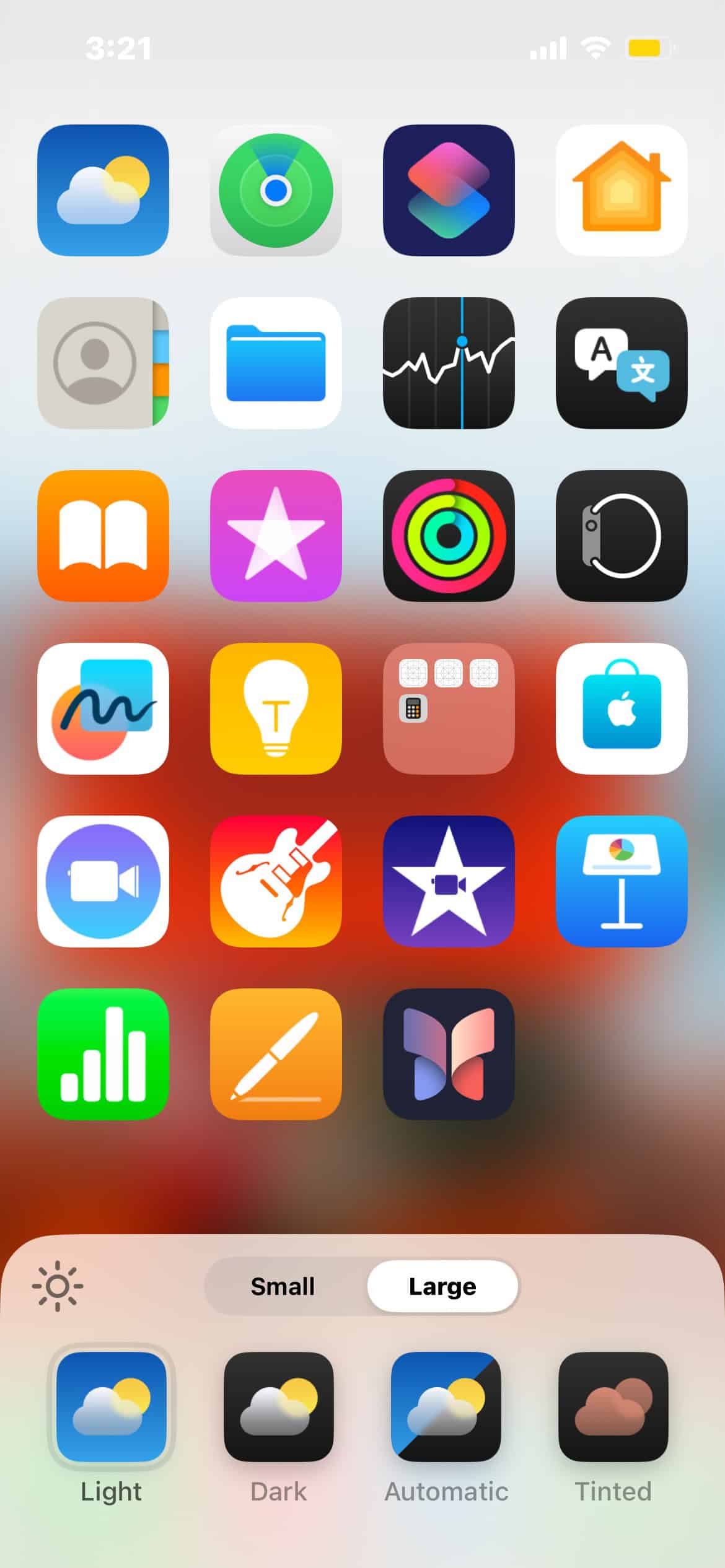Open the Translate app
Image resolution: width=725 pixels, height=1568 pixels.
coord(622,363)
